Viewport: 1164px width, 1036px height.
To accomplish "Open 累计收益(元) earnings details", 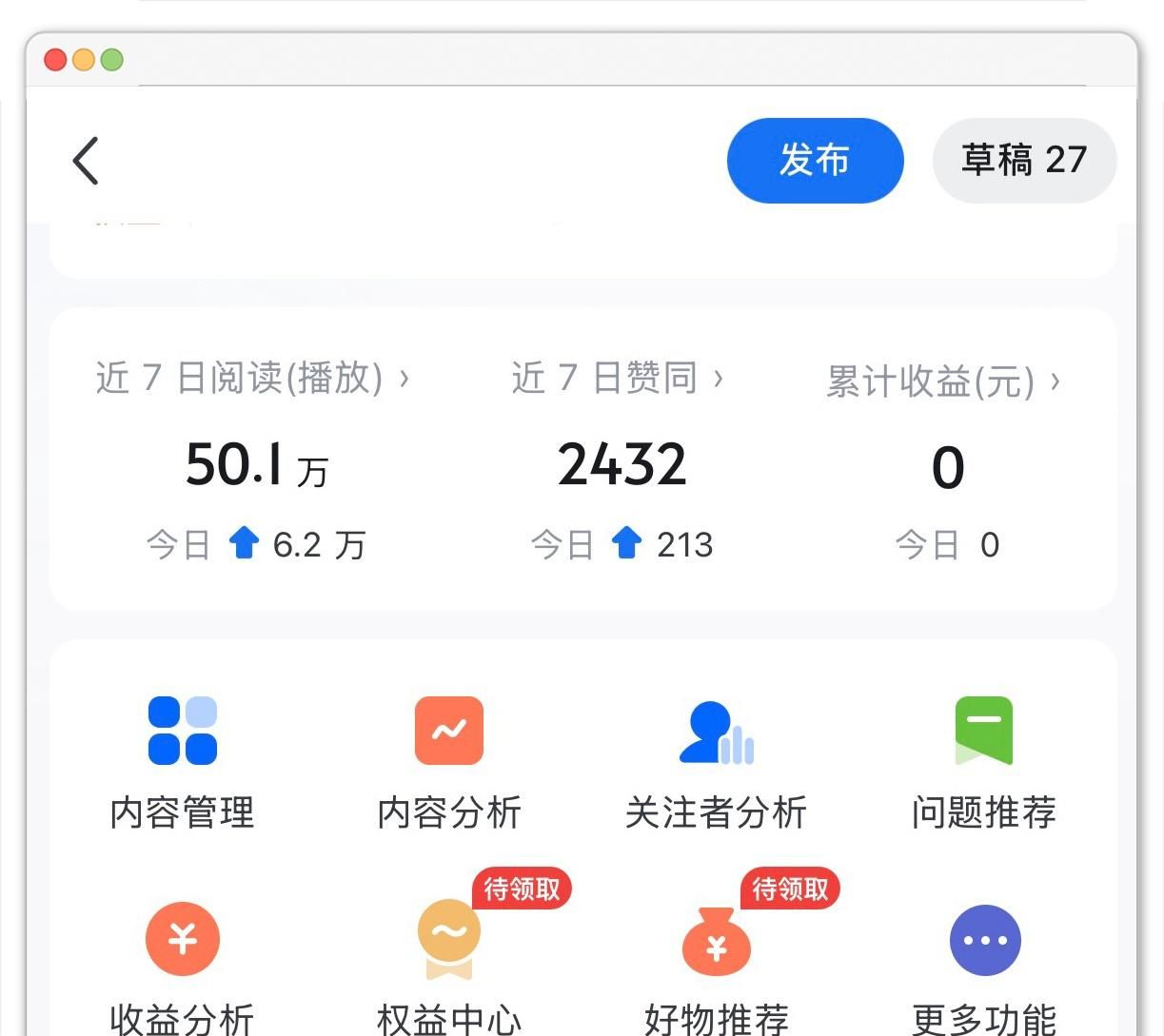I will tap(942, 382).
